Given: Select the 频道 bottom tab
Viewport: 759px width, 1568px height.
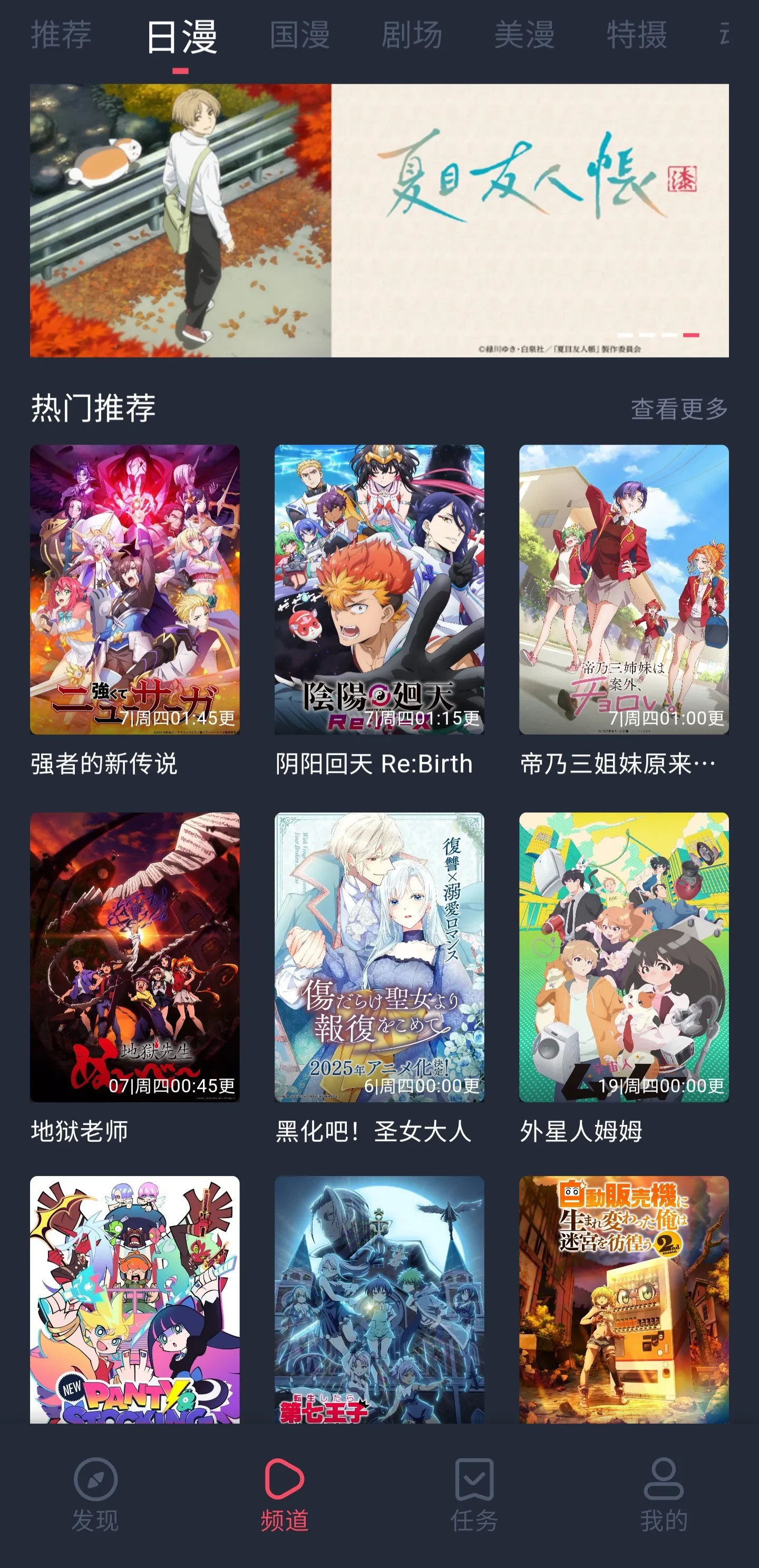Looking at the screenshot, I should coord(285,1494).
